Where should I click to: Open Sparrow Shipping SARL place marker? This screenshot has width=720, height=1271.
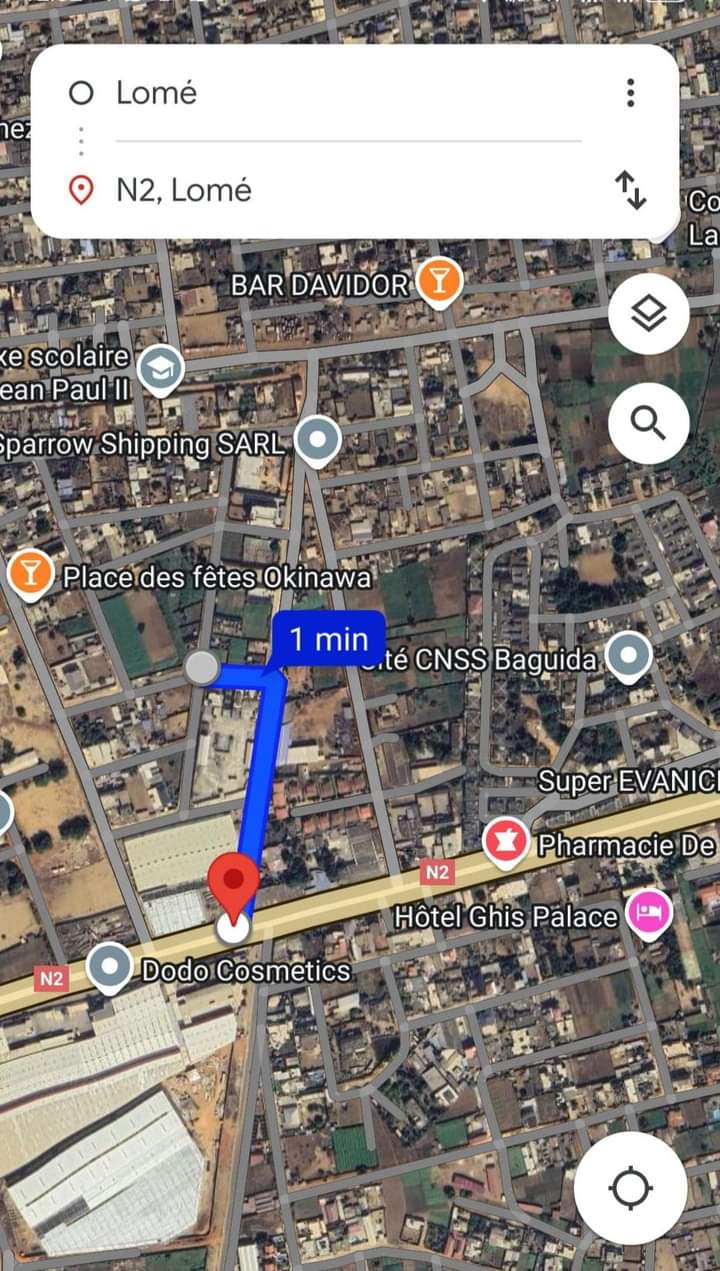319,439
